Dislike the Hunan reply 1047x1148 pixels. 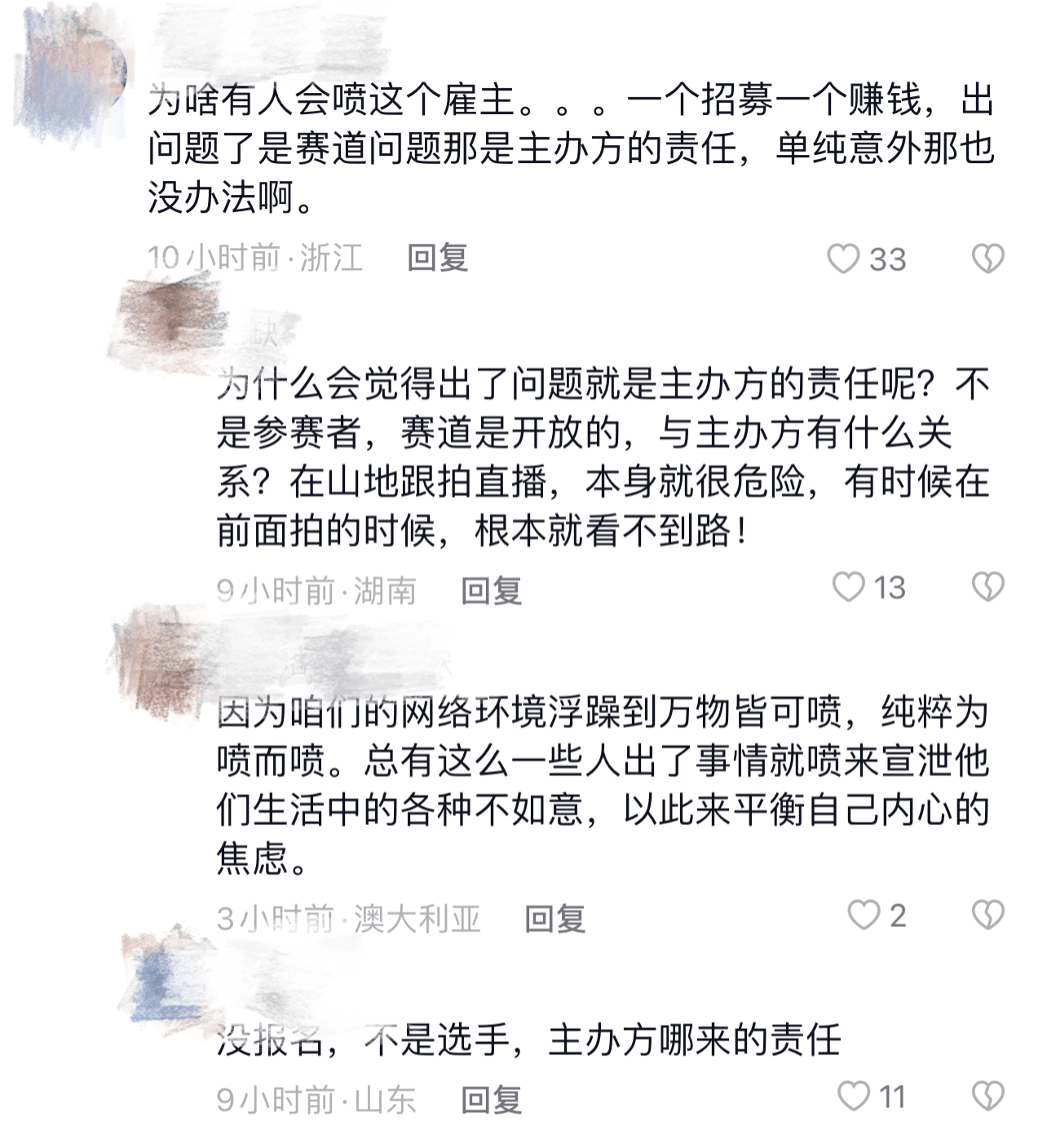tap(987, 587)
